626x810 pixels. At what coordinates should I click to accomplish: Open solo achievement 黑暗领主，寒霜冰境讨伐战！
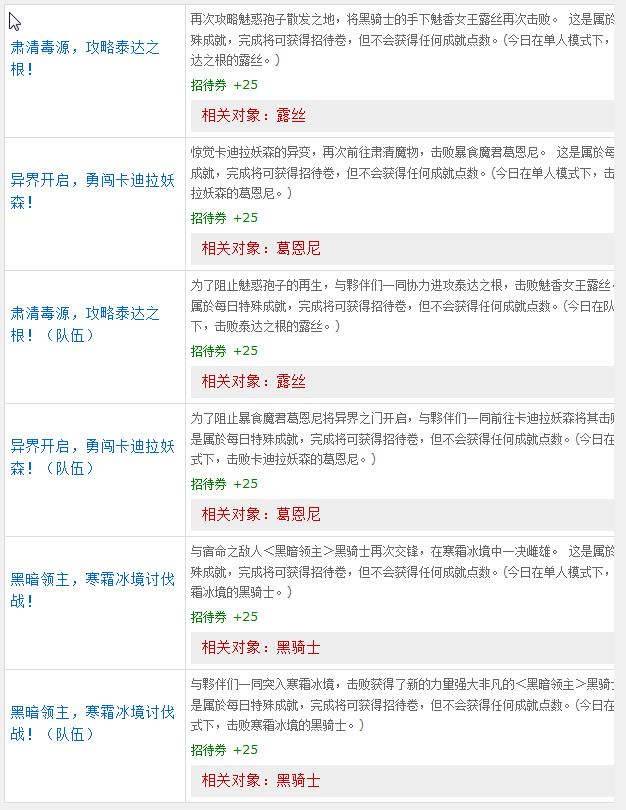92,579
